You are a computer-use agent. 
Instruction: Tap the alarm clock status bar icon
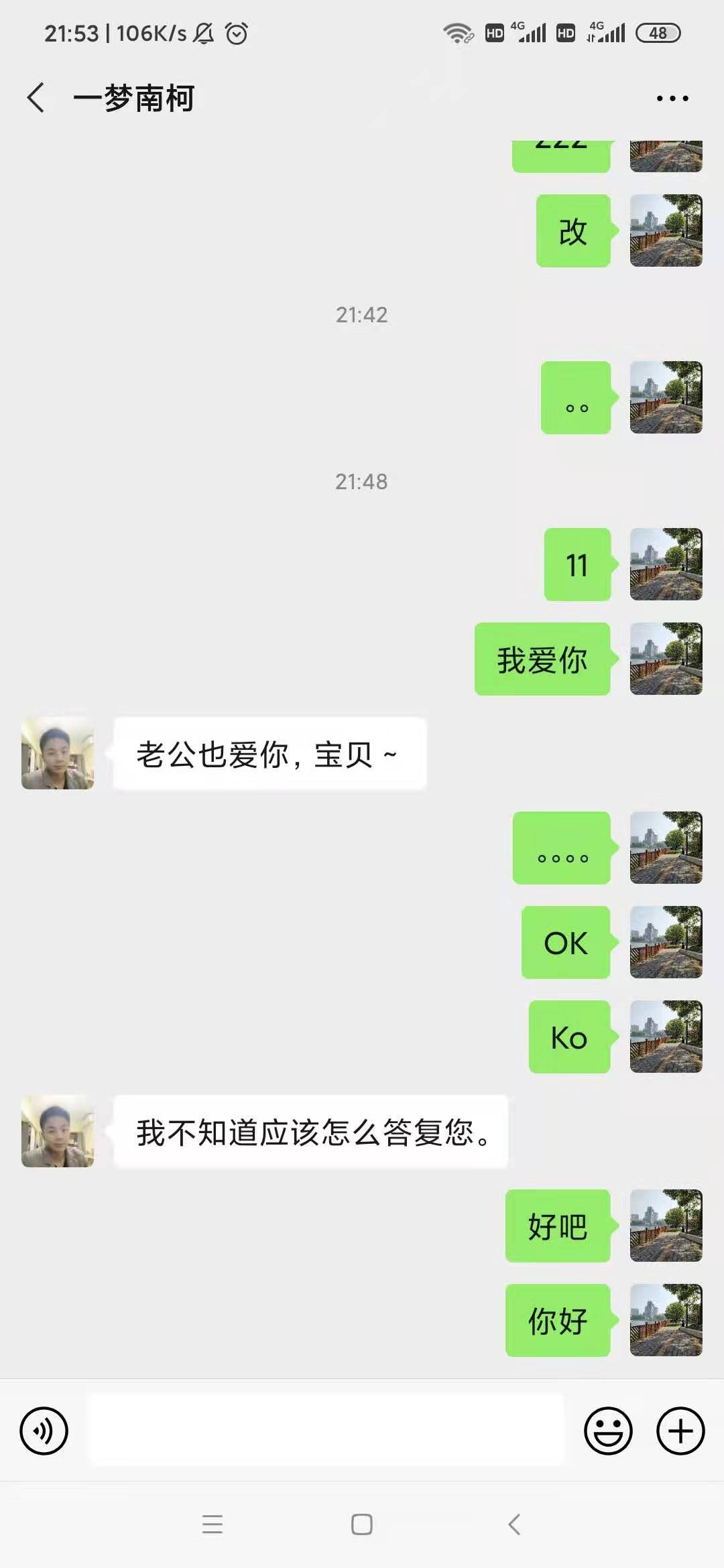[235, 31]
